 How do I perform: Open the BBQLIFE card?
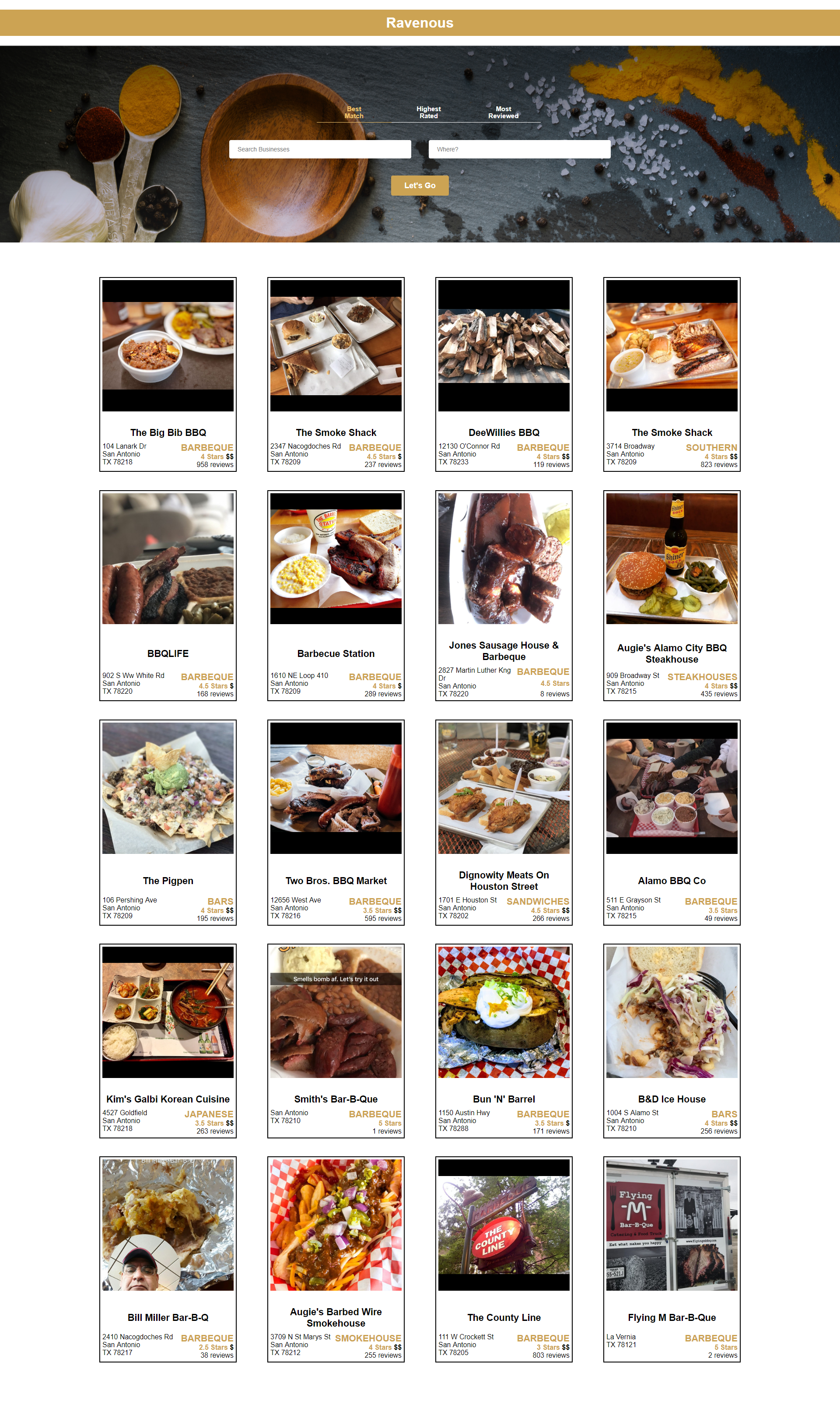(x=168, y=596)
